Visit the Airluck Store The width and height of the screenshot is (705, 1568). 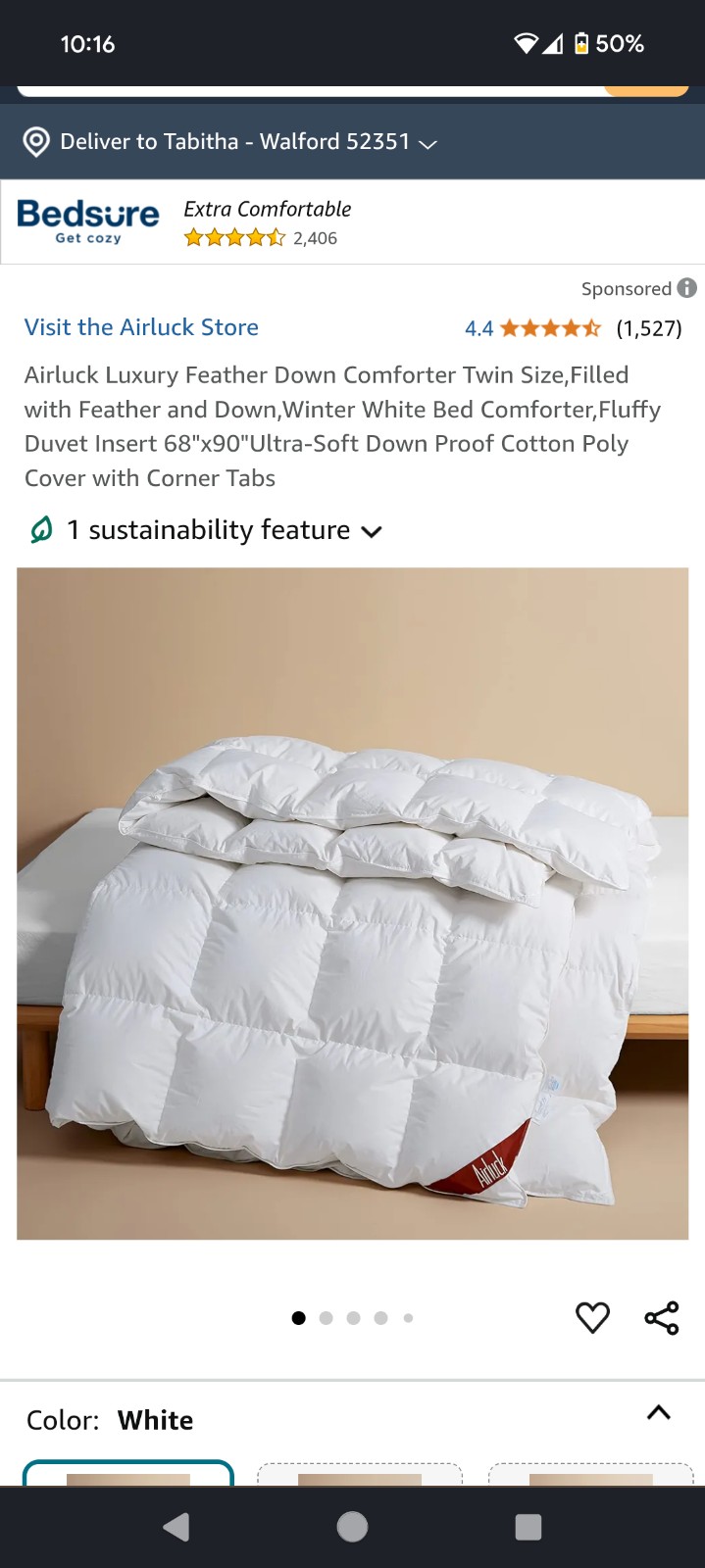tap(141, 327)
